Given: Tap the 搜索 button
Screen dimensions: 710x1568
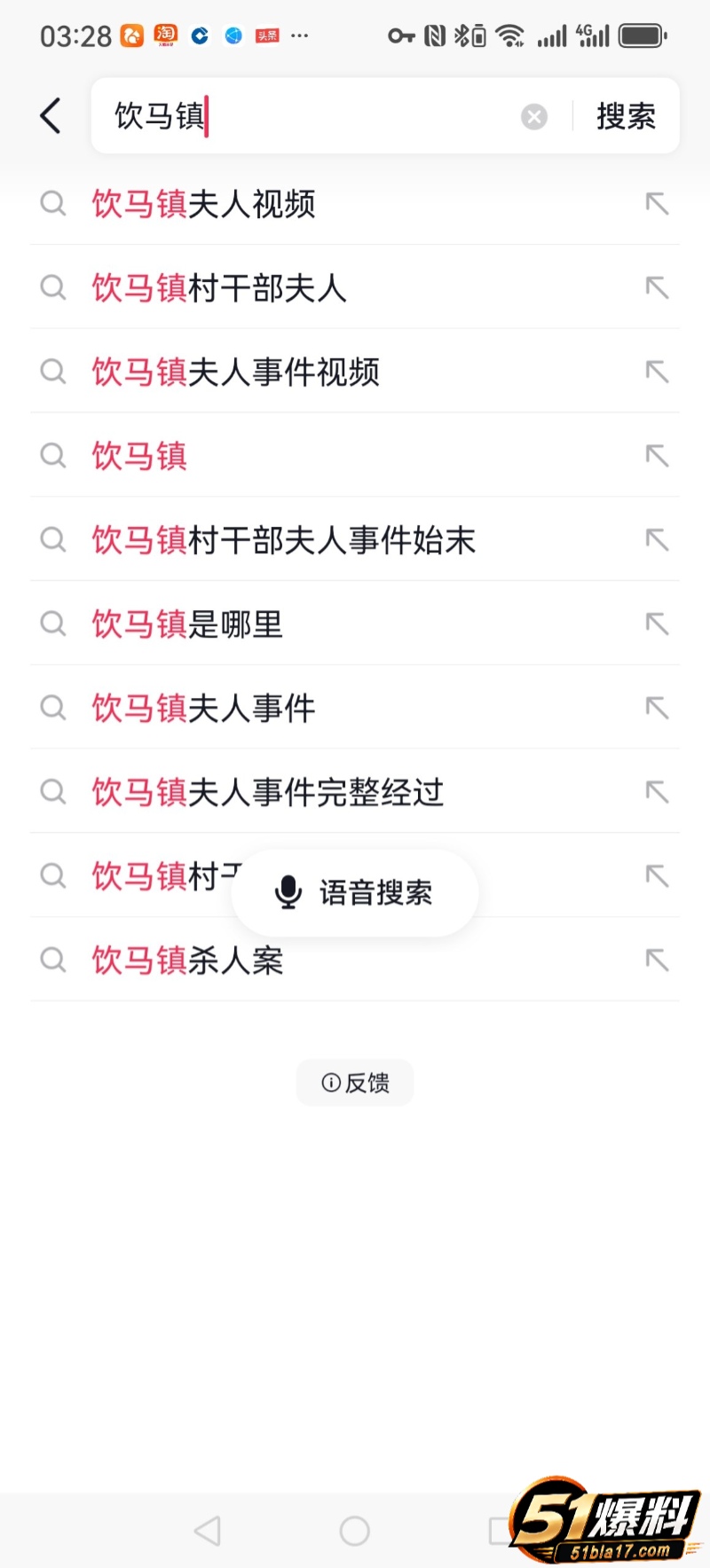Looking at the screenshot, I should tap(626, 116).
